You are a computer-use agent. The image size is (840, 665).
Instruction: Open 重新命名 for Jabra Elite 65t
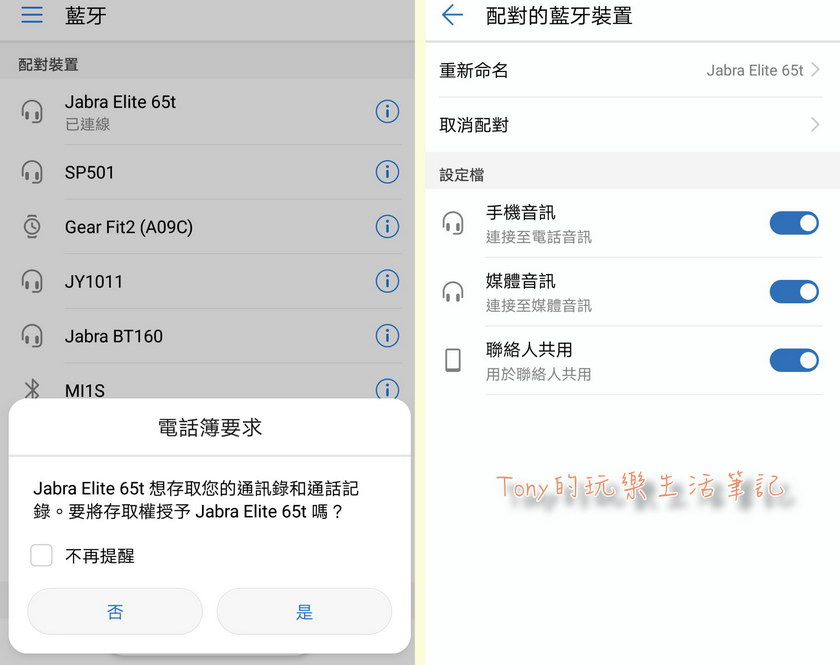tap(630, 70)
